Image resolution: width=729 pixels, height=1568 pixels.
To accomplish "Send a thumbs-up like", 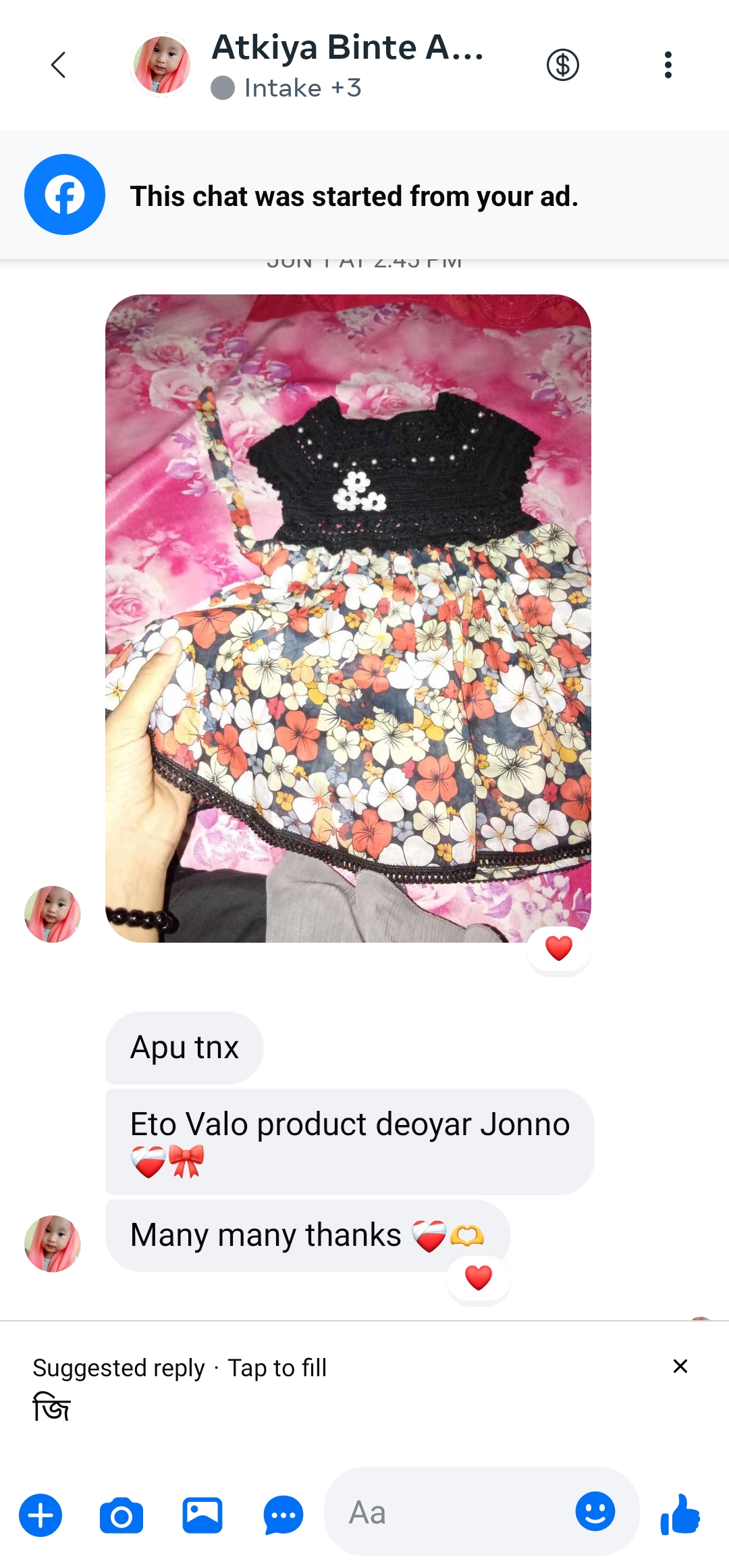I will 680,1514.
